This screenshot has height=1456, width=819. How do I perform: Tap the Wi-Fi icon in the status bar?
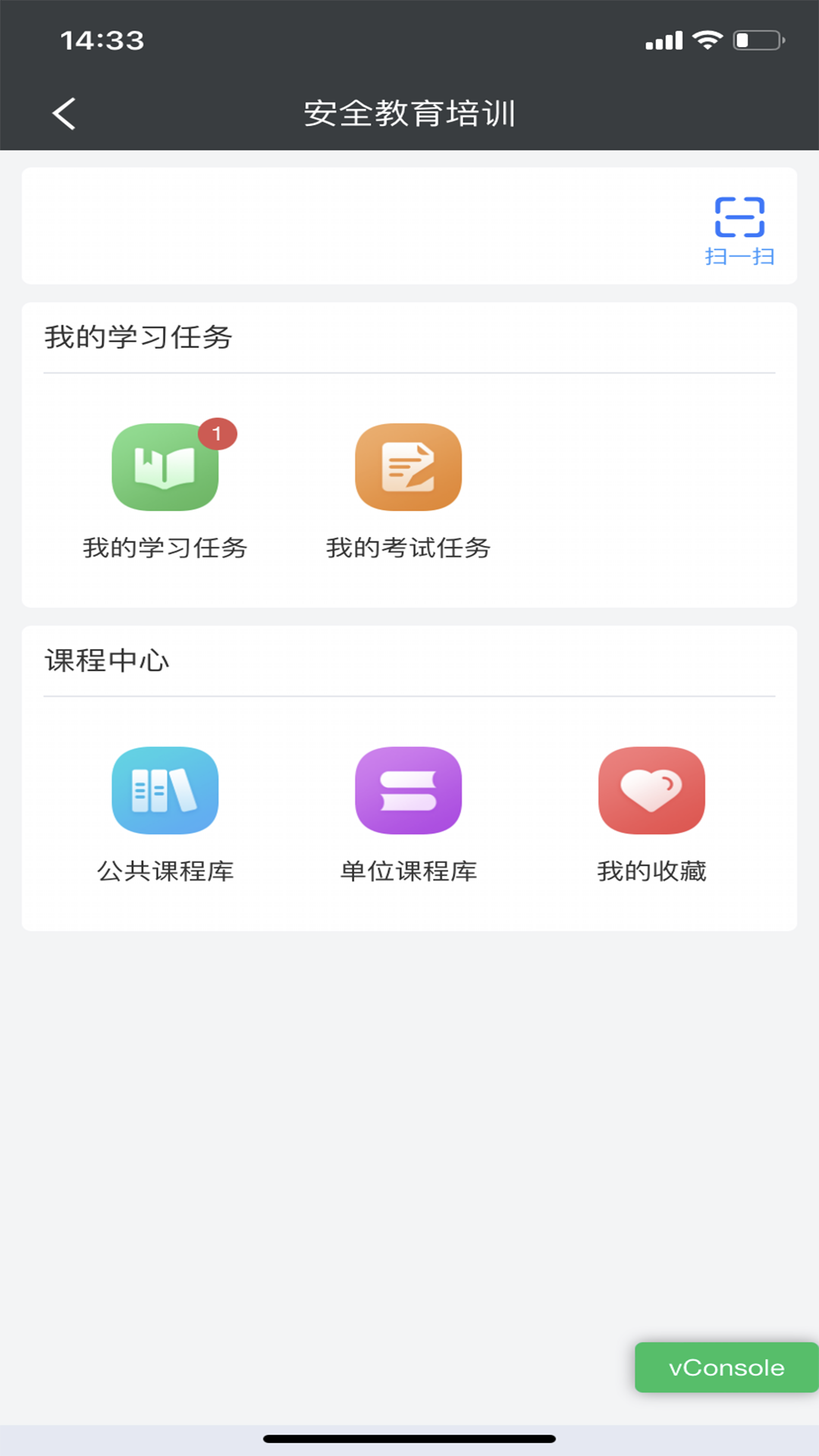pos(707,42)
